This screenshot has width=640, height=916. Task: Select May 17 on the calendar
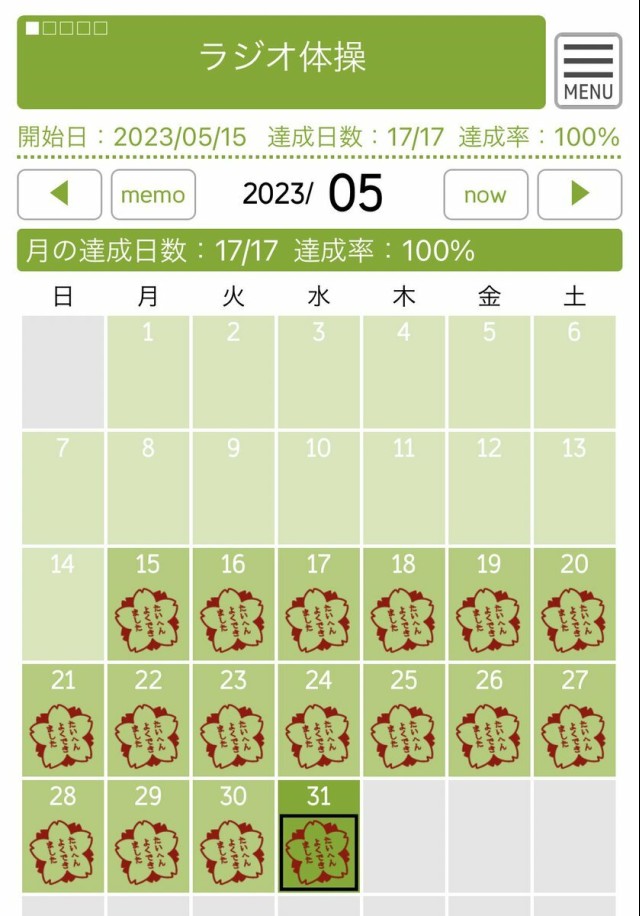click(318, 604)
